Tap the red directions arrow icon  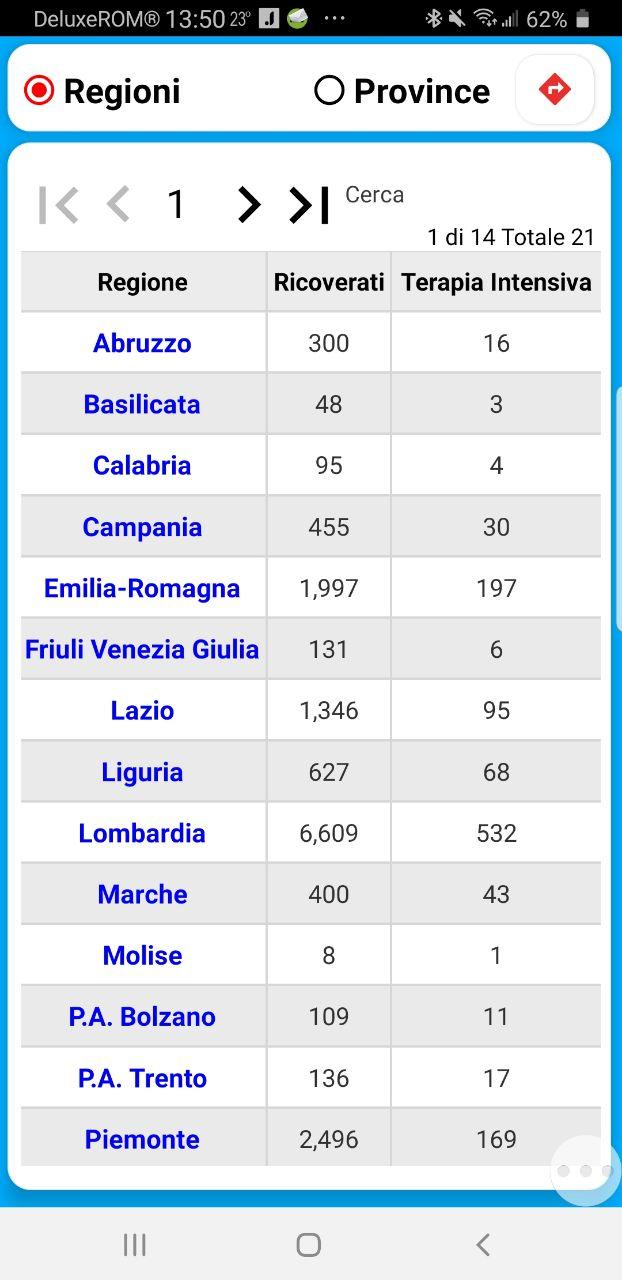pos(554,90)
